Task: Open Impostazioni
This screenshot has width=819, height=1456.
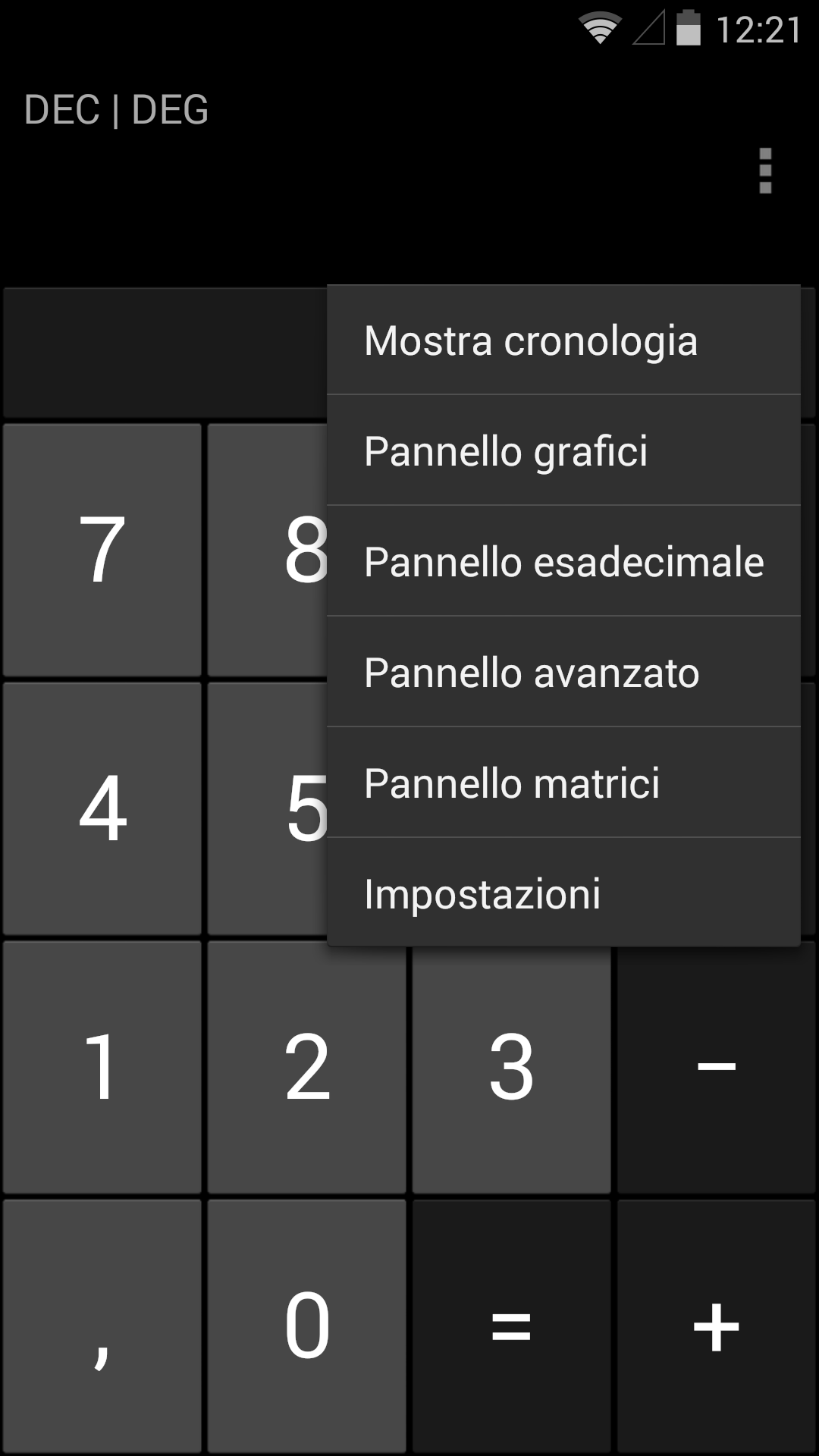Action: 563,893
